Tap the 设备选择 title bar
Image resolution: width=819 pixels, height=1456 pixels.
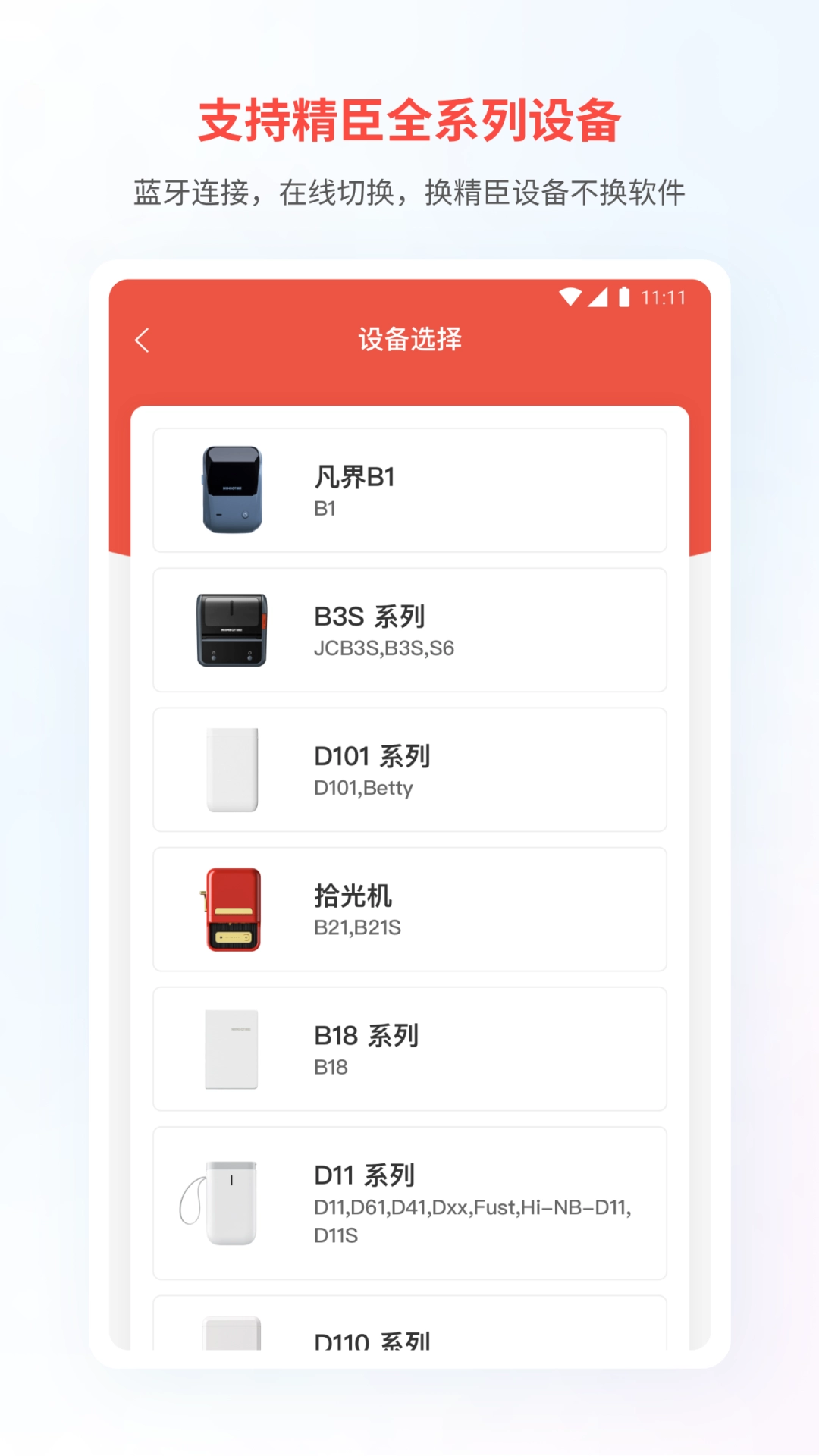coord(409,340)
